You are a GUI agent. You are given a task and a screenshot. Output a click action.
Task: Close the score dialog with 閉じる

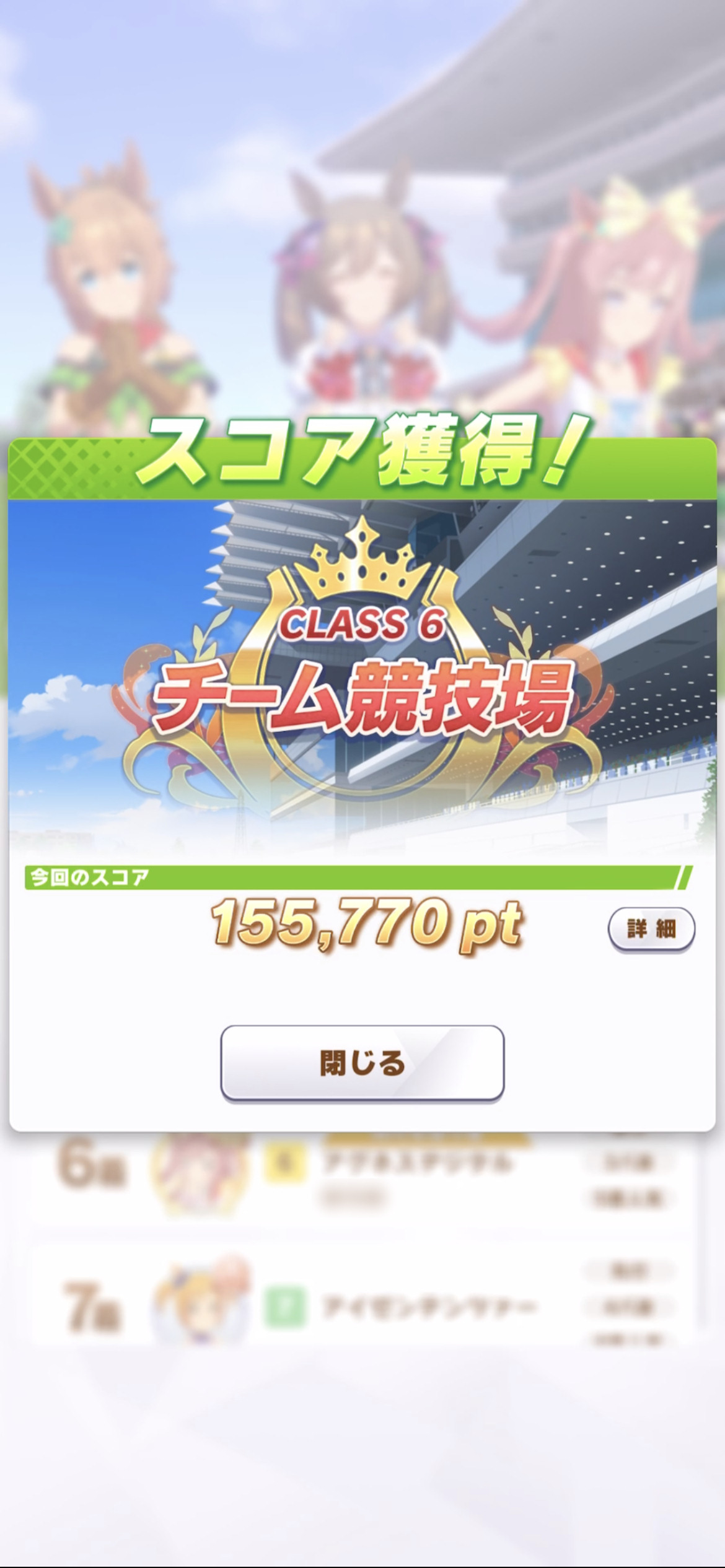point(362,1063)
